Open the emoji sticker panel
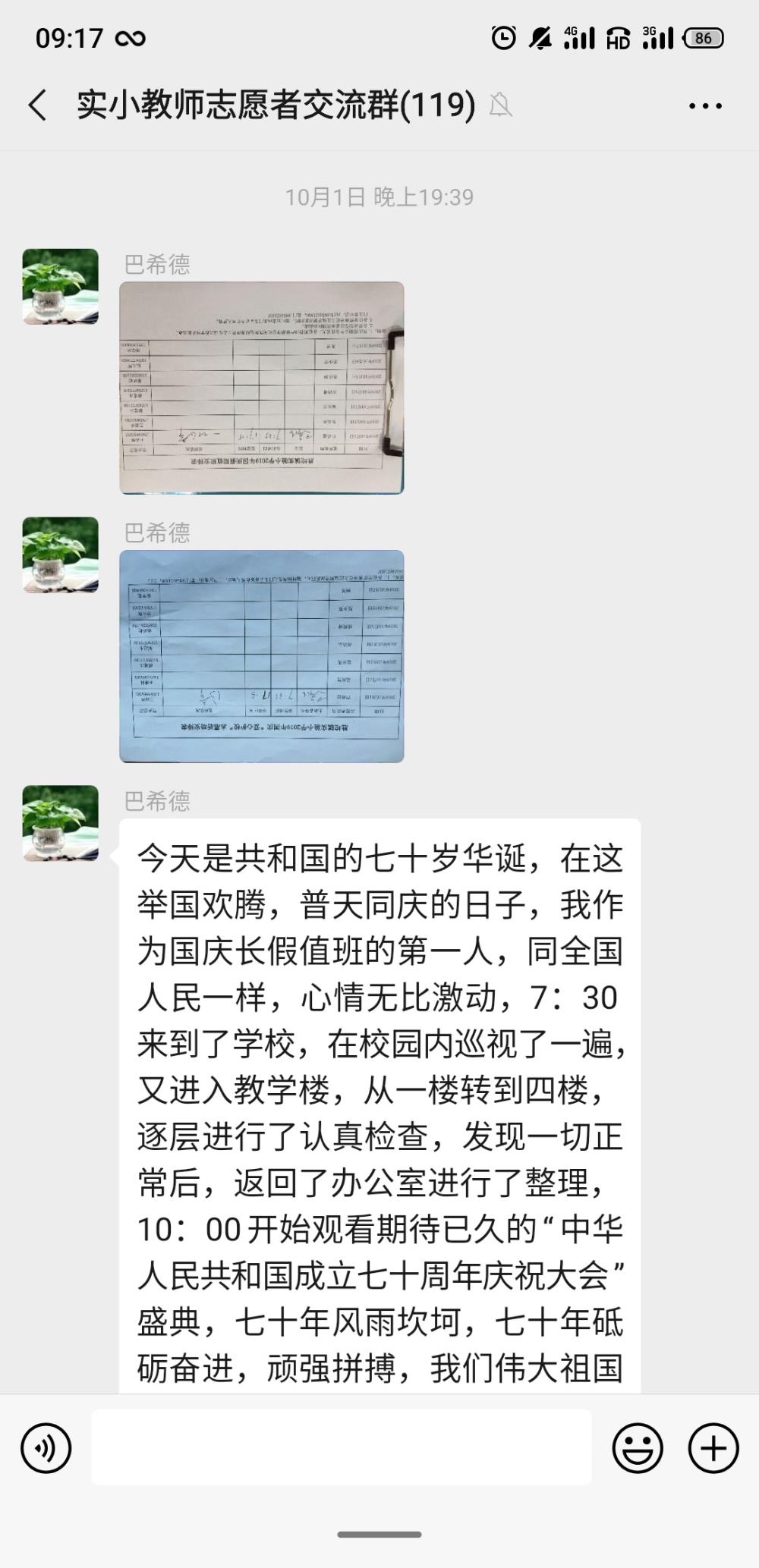The width and height of the screenshot is (759, 1568). tap(638, 1448)
